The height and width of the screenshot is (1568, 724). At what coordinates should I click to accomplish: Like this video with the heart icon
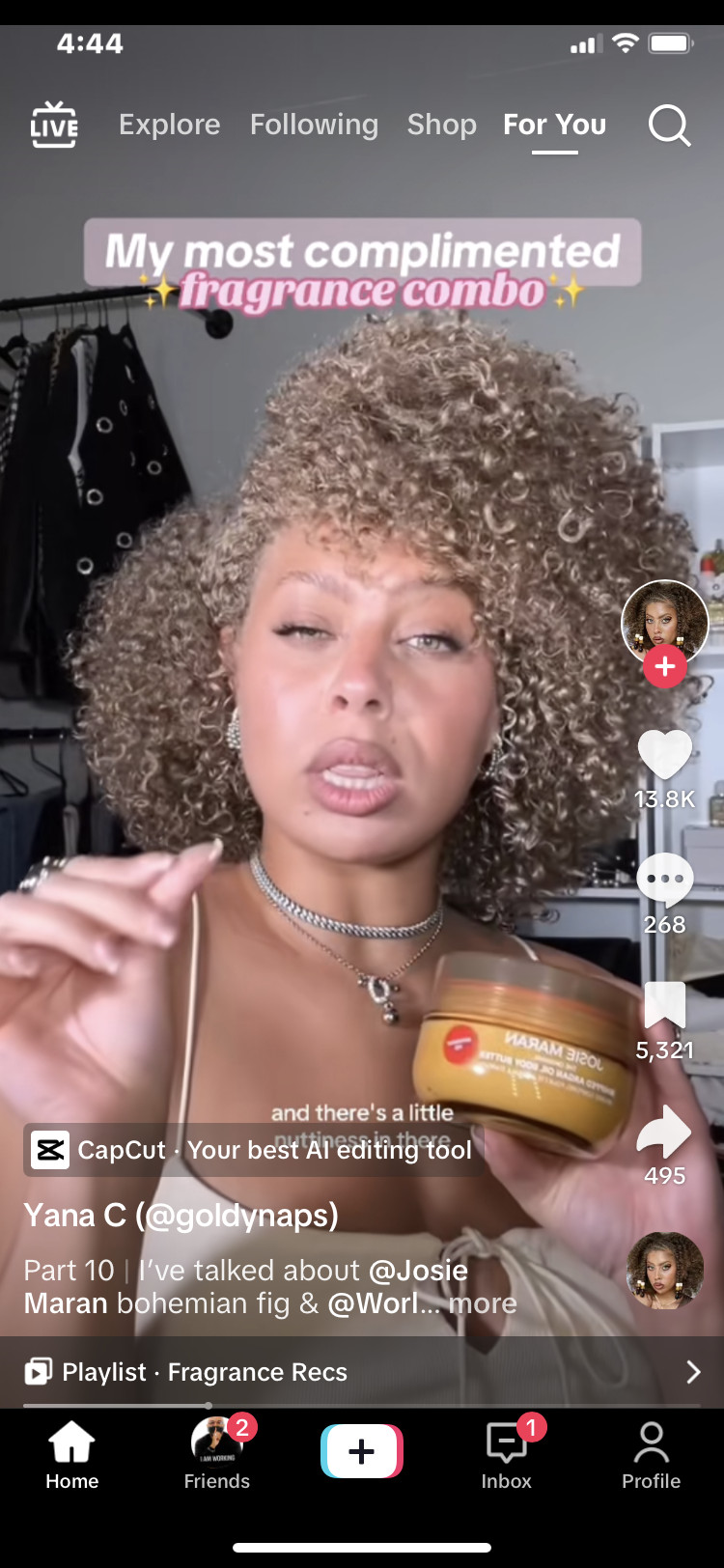point(665,754)
